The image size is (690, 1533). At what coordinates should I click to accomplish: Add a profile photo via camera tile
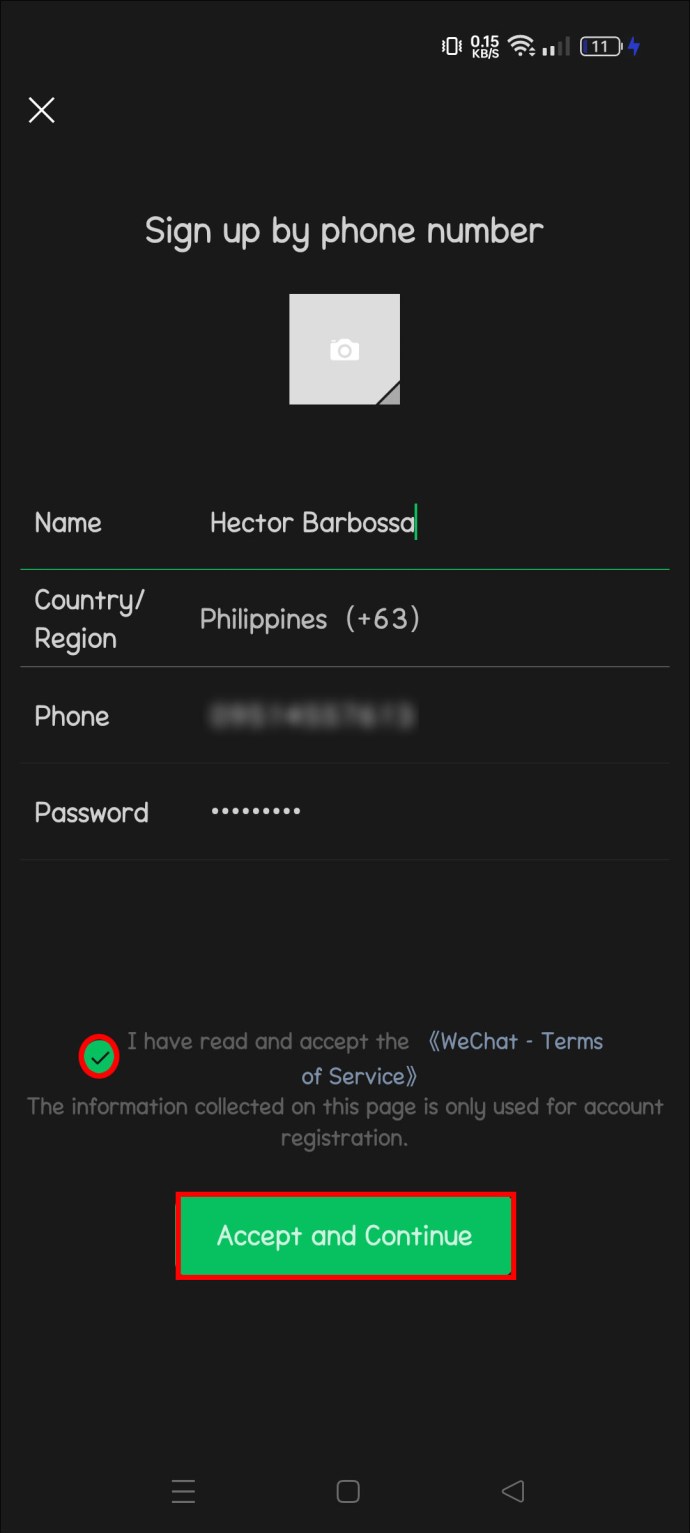point(344,349)
